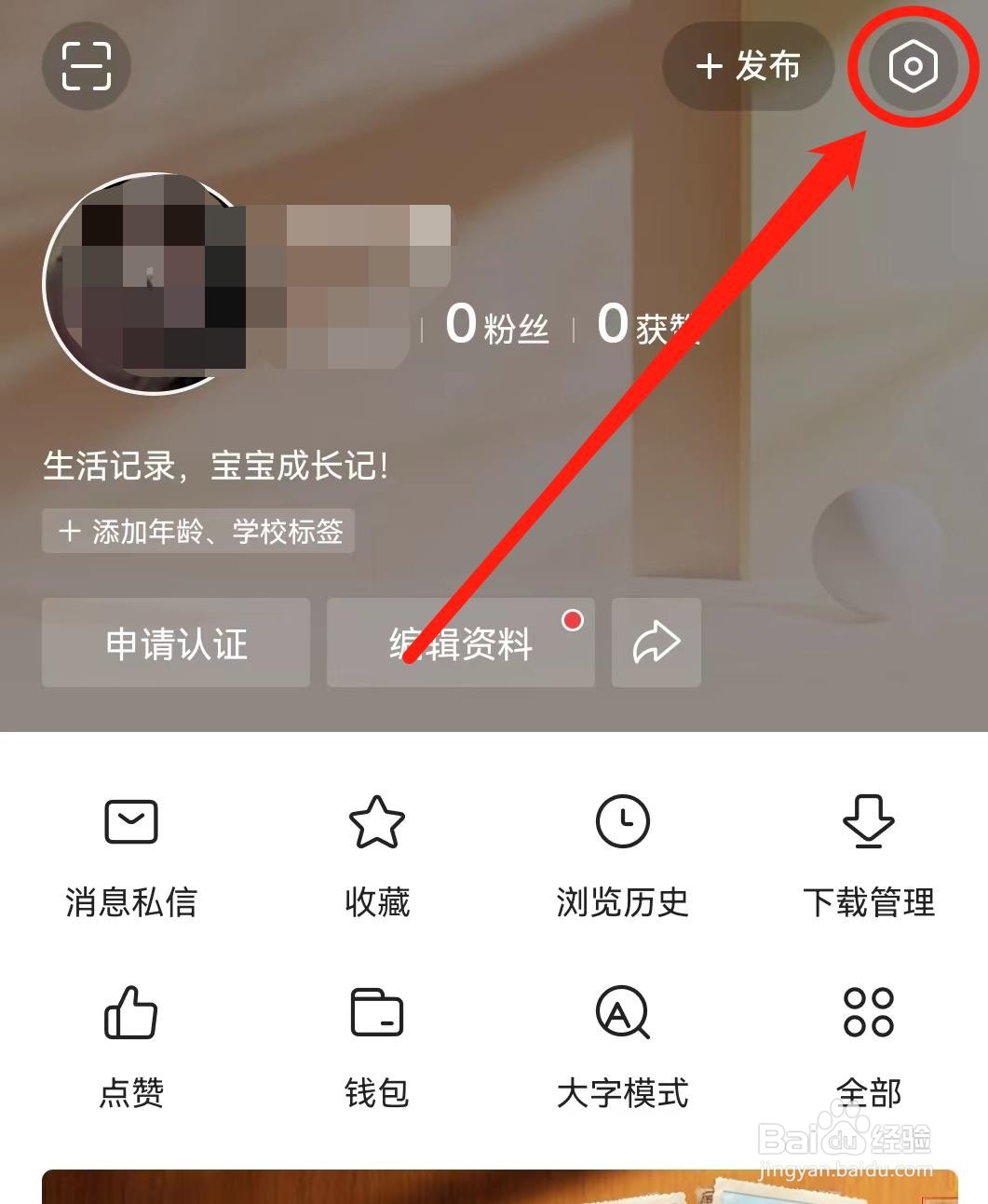Open 编辑资料 edit profile button
The height and width of the screenshot is (1204, 988).
[460, 642]
